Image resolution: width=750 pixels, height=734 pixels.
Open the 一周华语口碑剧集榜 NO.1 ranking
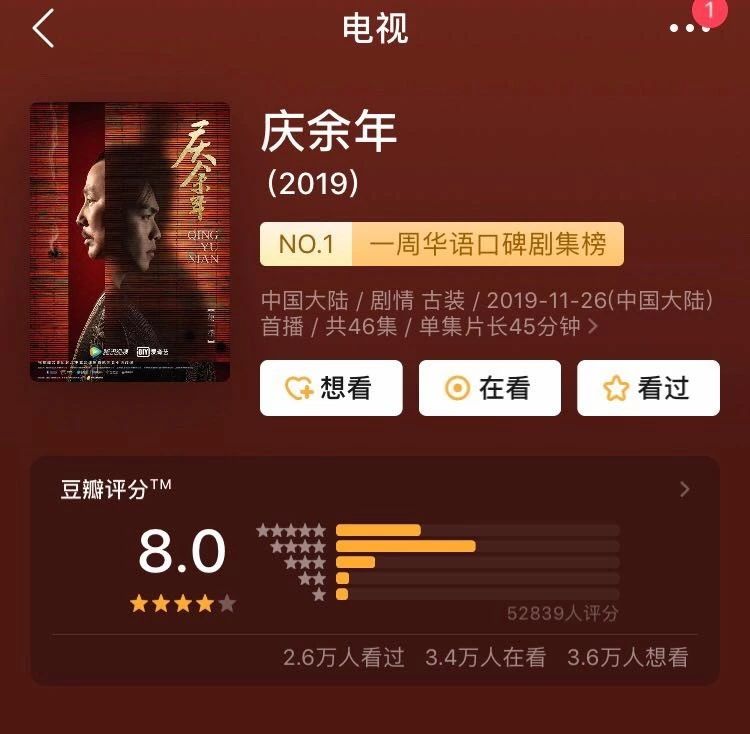click(441, 245)
